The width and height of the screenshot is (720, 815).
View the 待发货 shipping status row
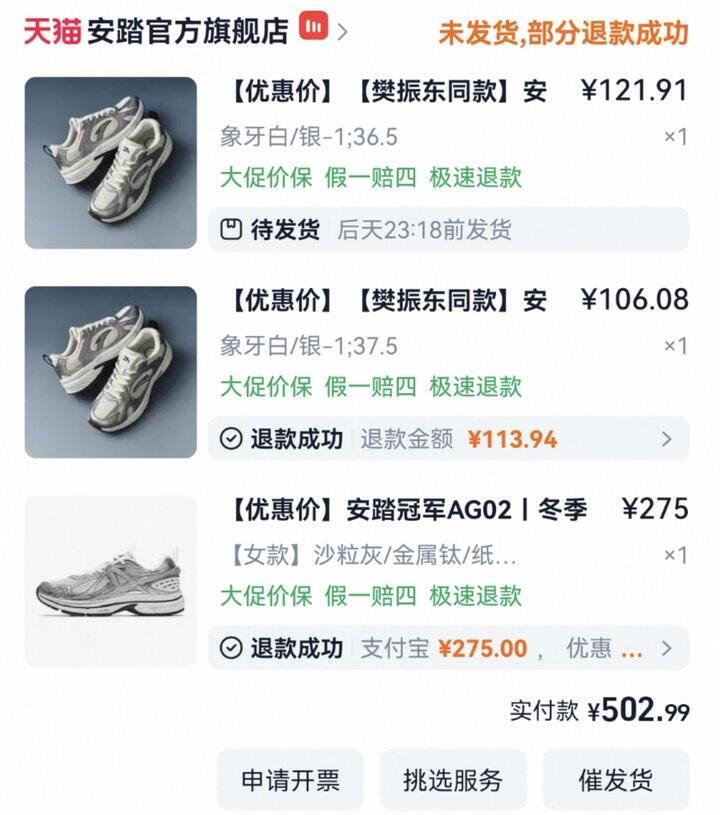coord(448,229)
